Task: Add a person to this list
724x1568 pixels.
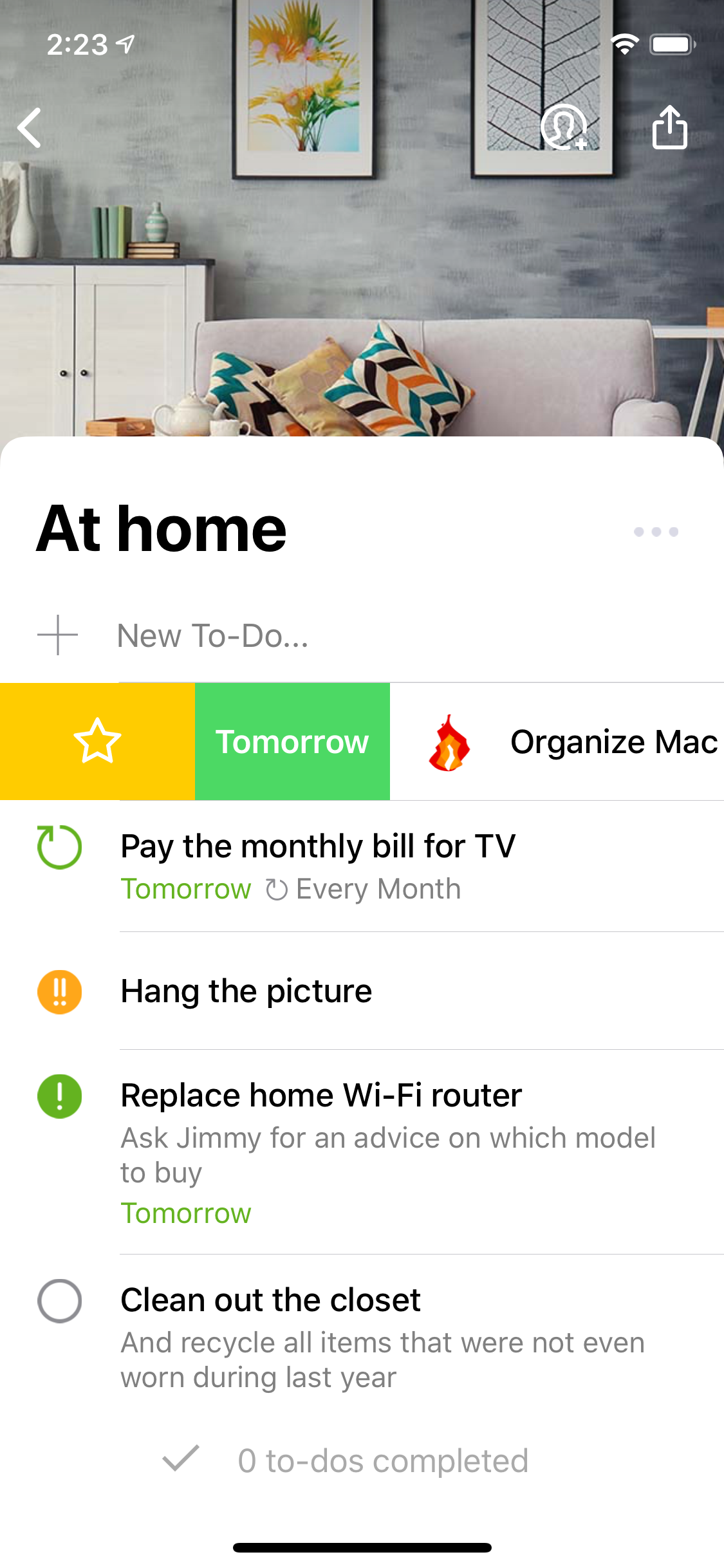Action: (x=564, y=127)
